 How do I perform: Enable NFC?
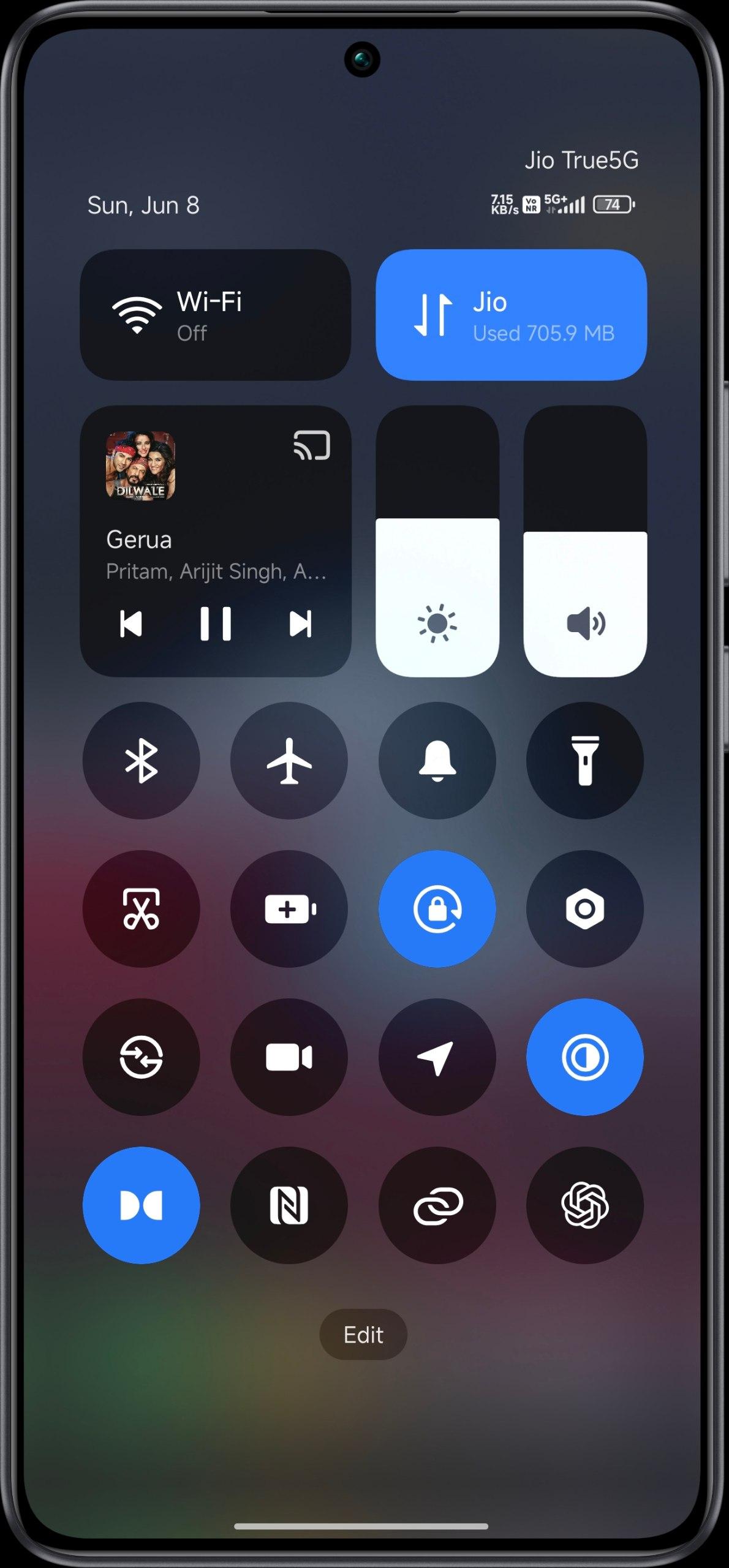(289, 1205)
